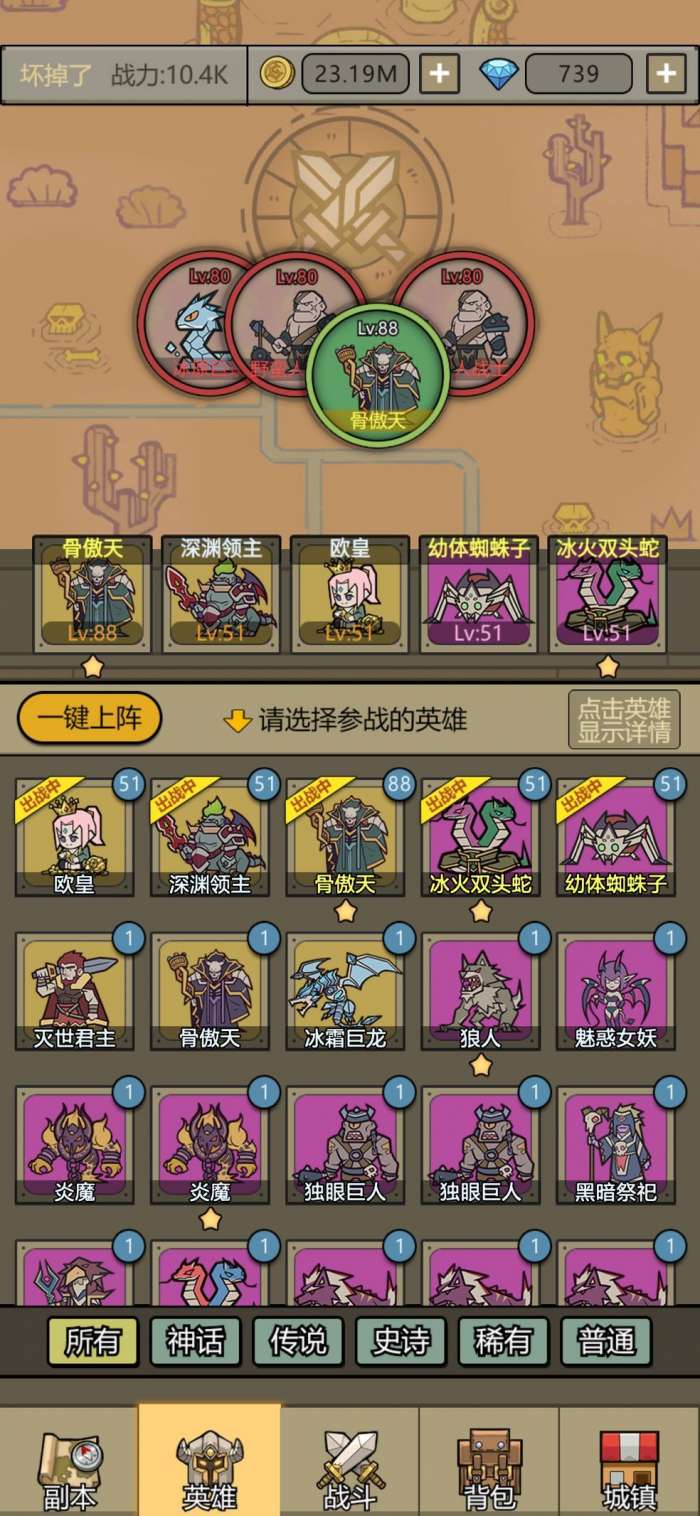Tap 点击英雄显示详情 button
700x1516 pixels.
pyautogui.click(x=624, y=719)
